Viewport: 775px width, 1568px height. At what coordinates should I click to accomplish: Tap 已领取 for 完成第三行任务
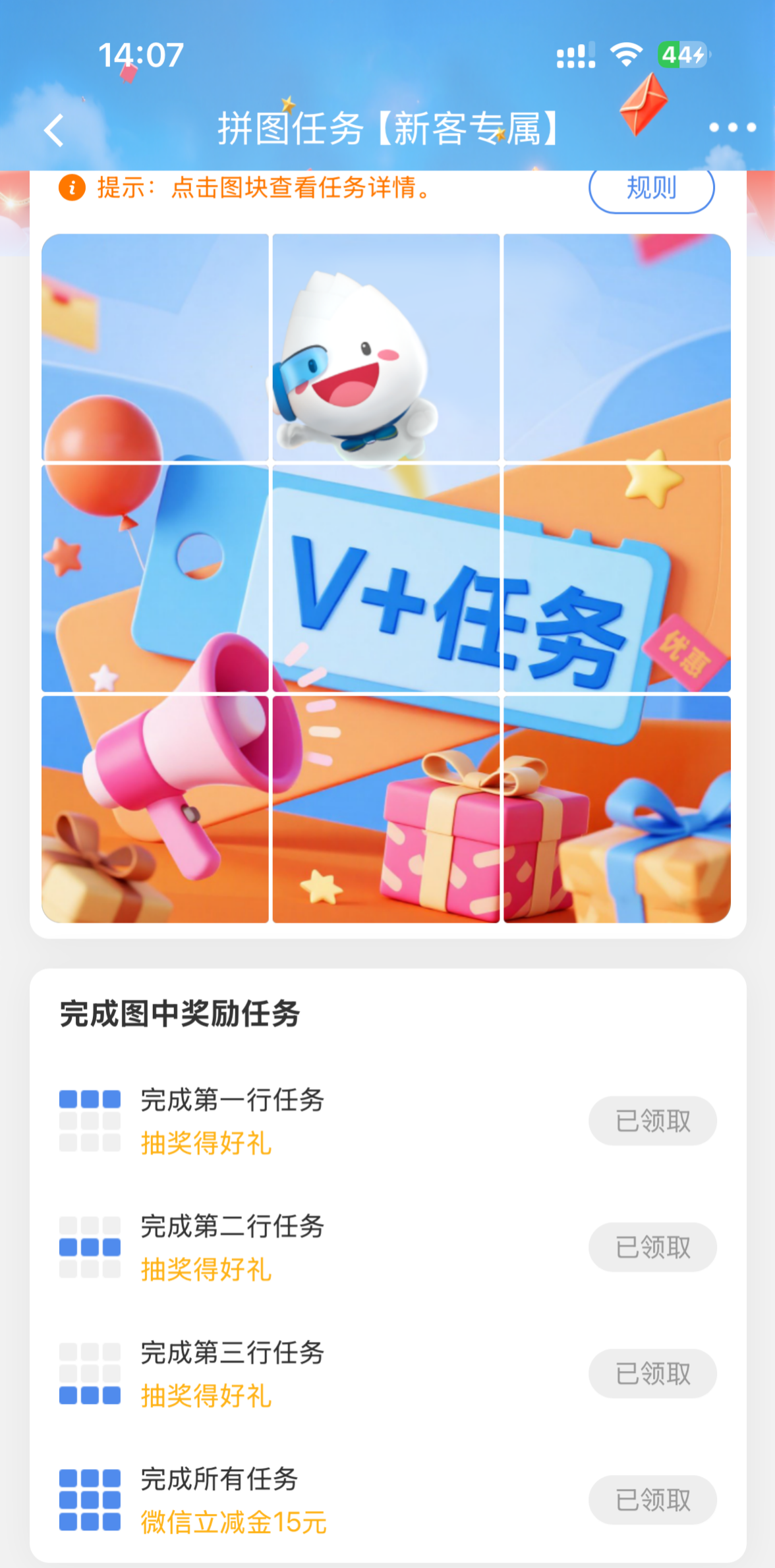pos(652,1374)
